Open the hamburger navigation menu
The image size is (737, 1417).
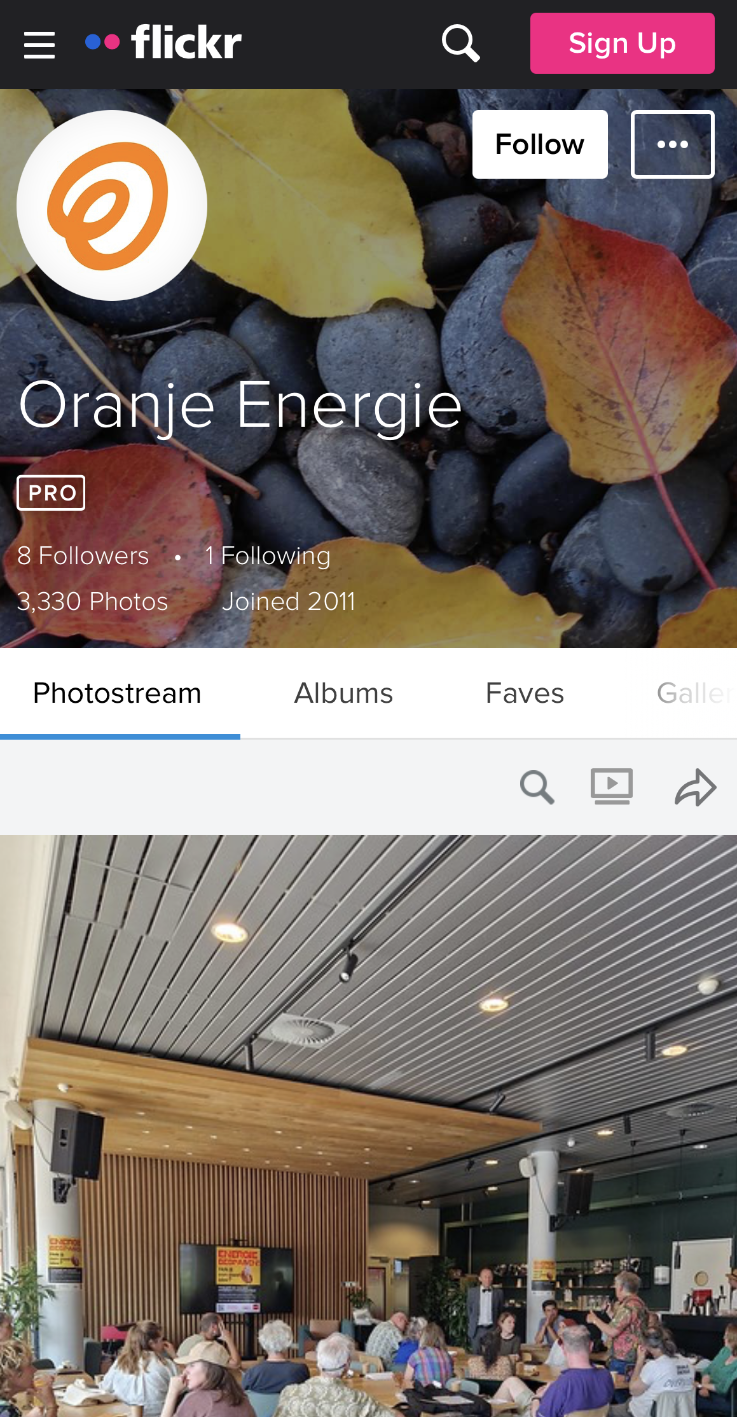pos(39,44)
